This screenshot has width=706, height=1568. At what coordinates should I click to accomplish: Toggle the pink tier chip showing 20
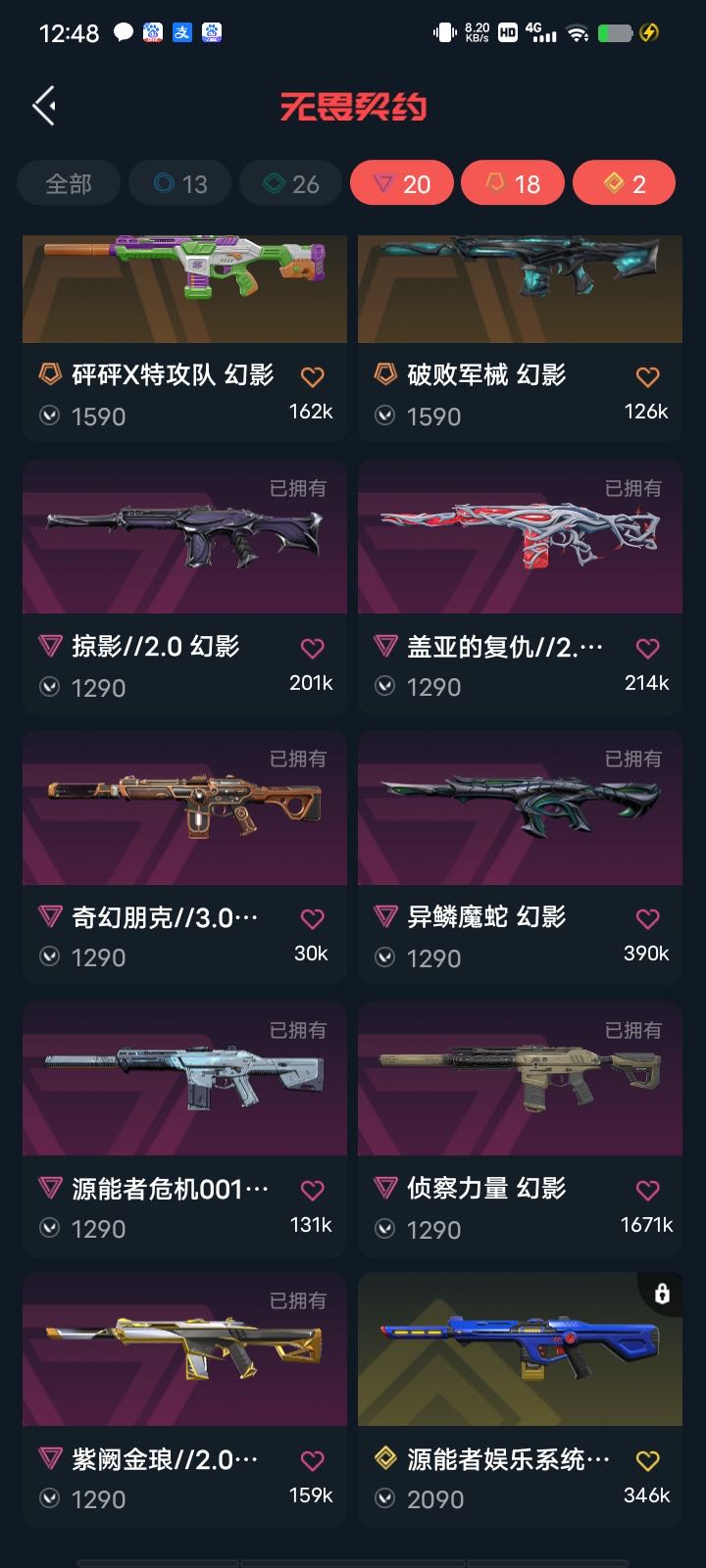402,183
